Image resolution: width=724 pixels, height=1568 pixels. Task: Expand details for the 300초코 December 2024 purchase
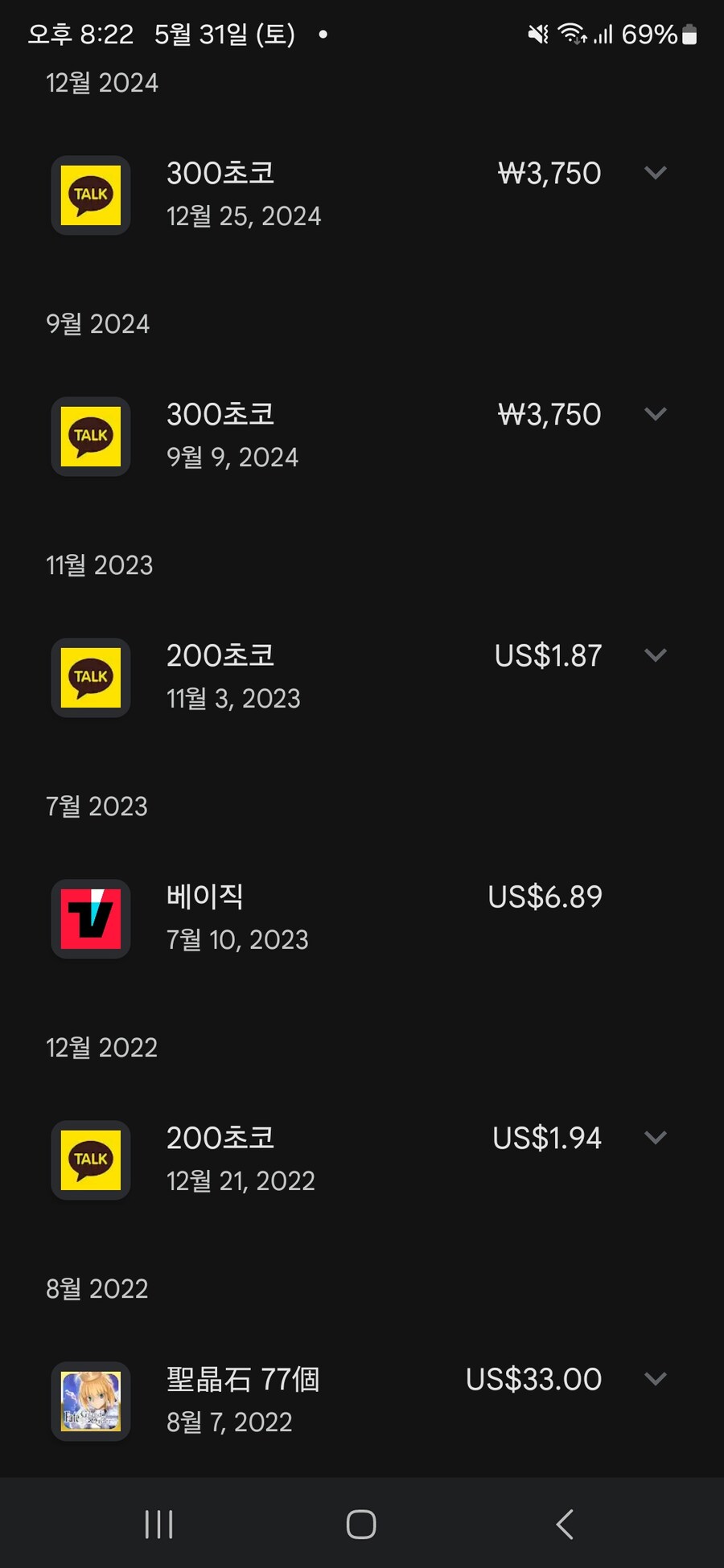[x=656, y=173]
